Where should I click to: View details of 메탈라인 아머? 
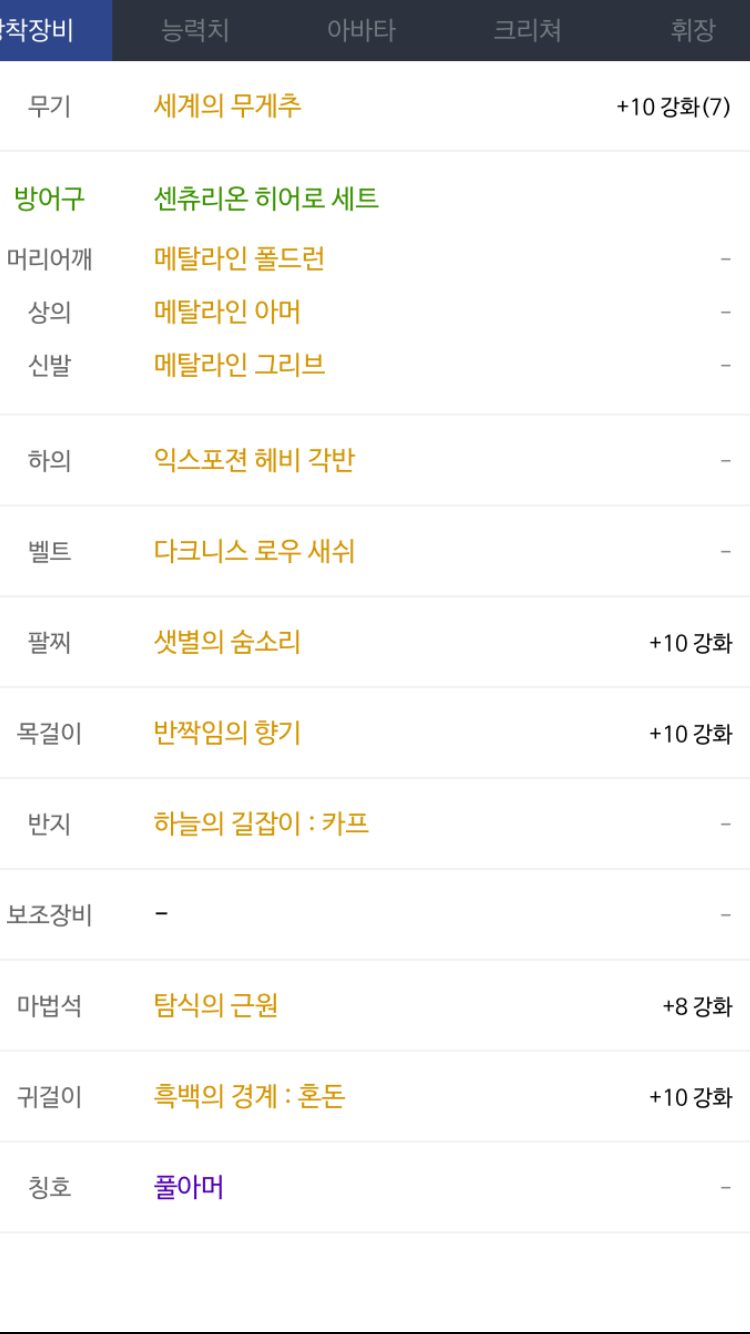coord(227,312)
